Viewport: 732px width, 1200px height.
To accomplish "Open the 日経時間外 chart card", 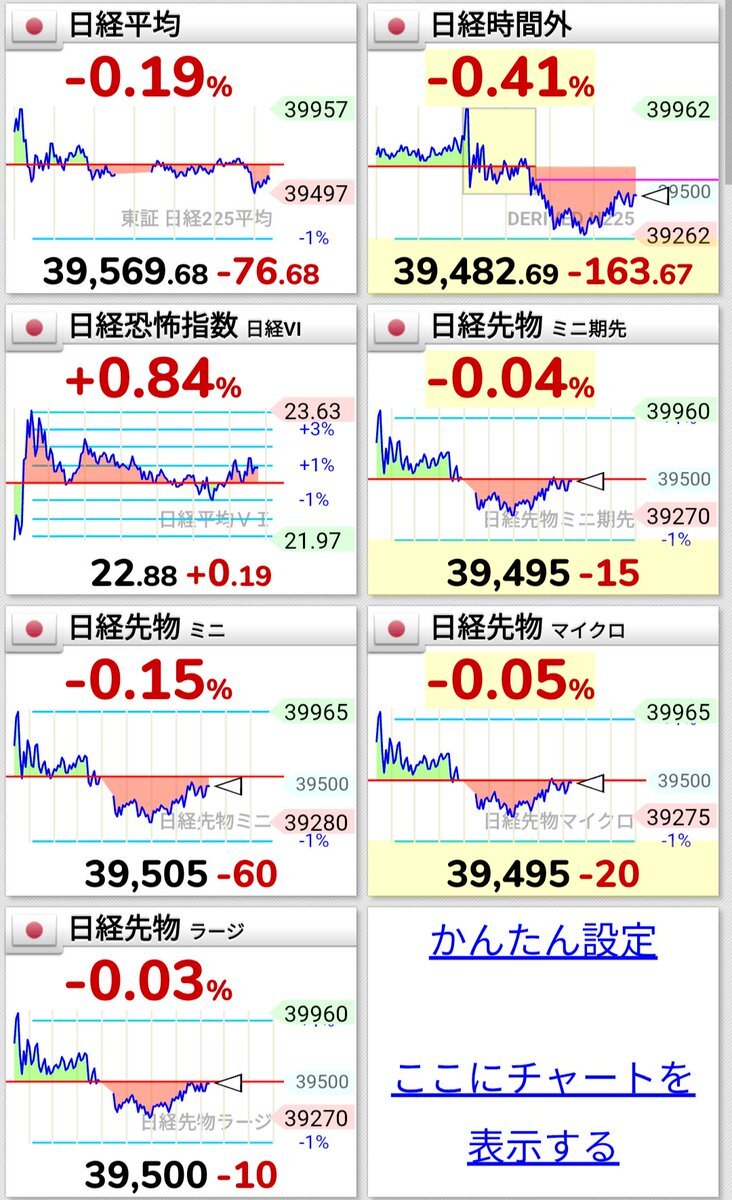I will (543, 149).
